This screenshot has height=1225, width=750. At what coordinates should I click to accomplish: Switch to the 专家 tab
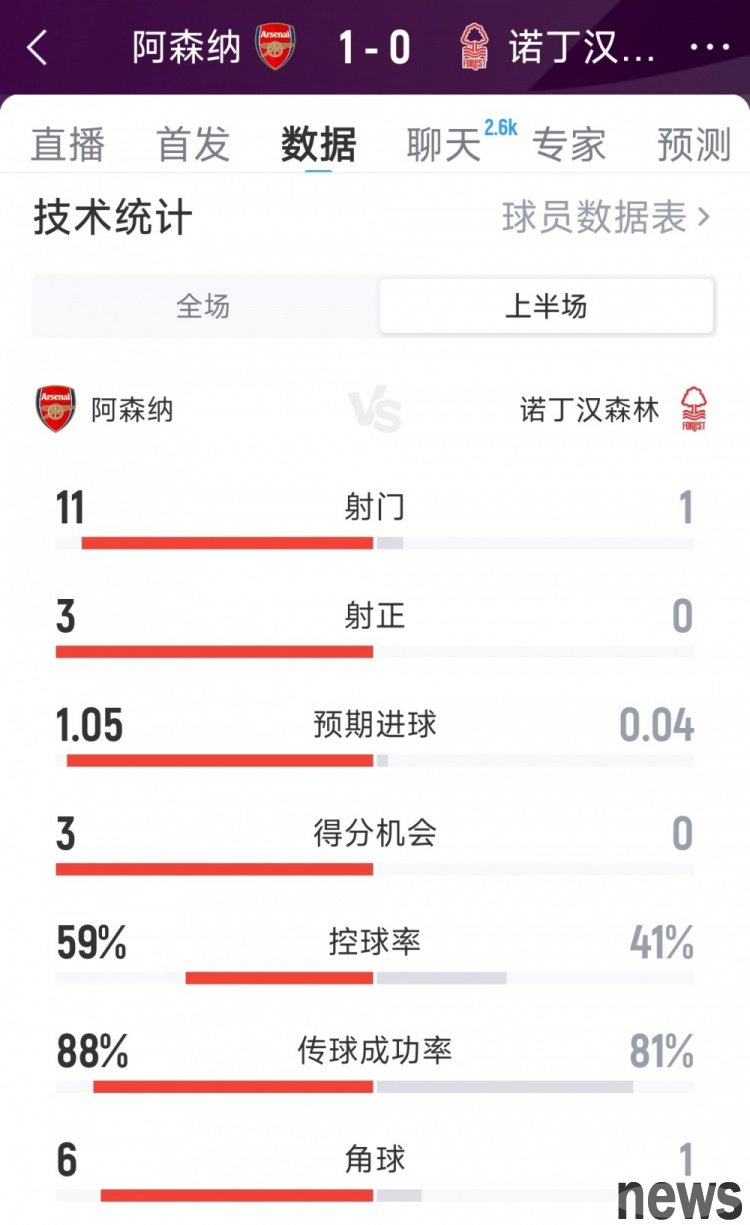[x=569, y=145]
